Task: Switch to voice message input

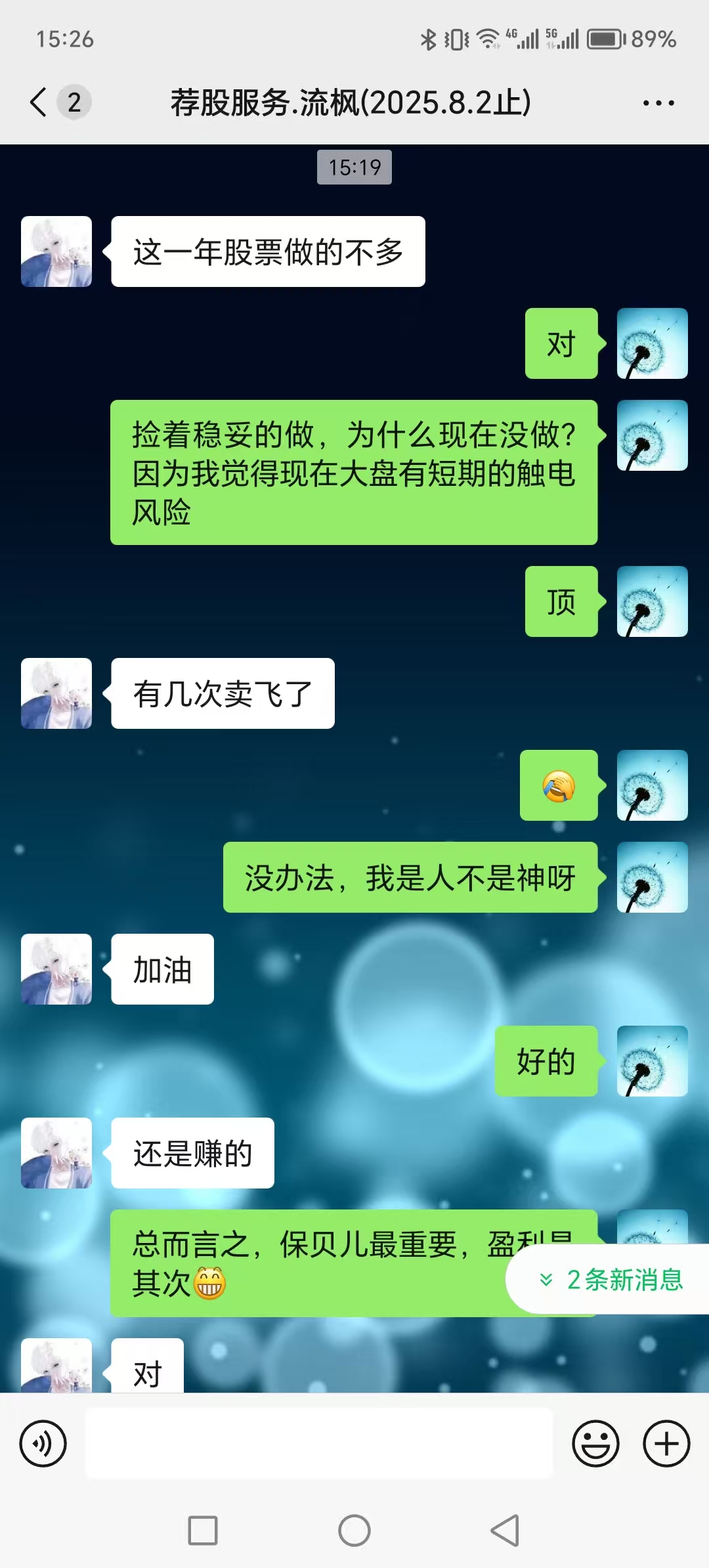Action: (43, 1443)
